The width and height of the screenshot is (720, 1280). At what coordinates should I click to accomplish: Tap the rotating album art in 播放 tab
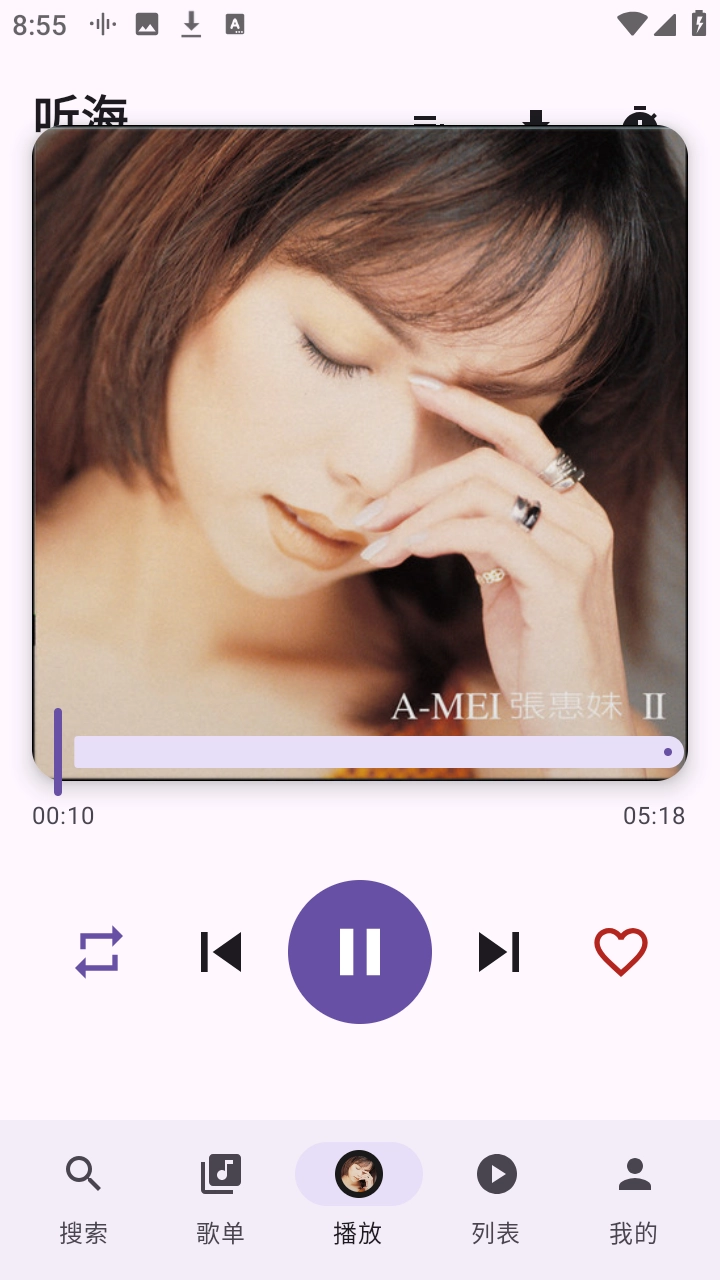(x=359, y=1171)
